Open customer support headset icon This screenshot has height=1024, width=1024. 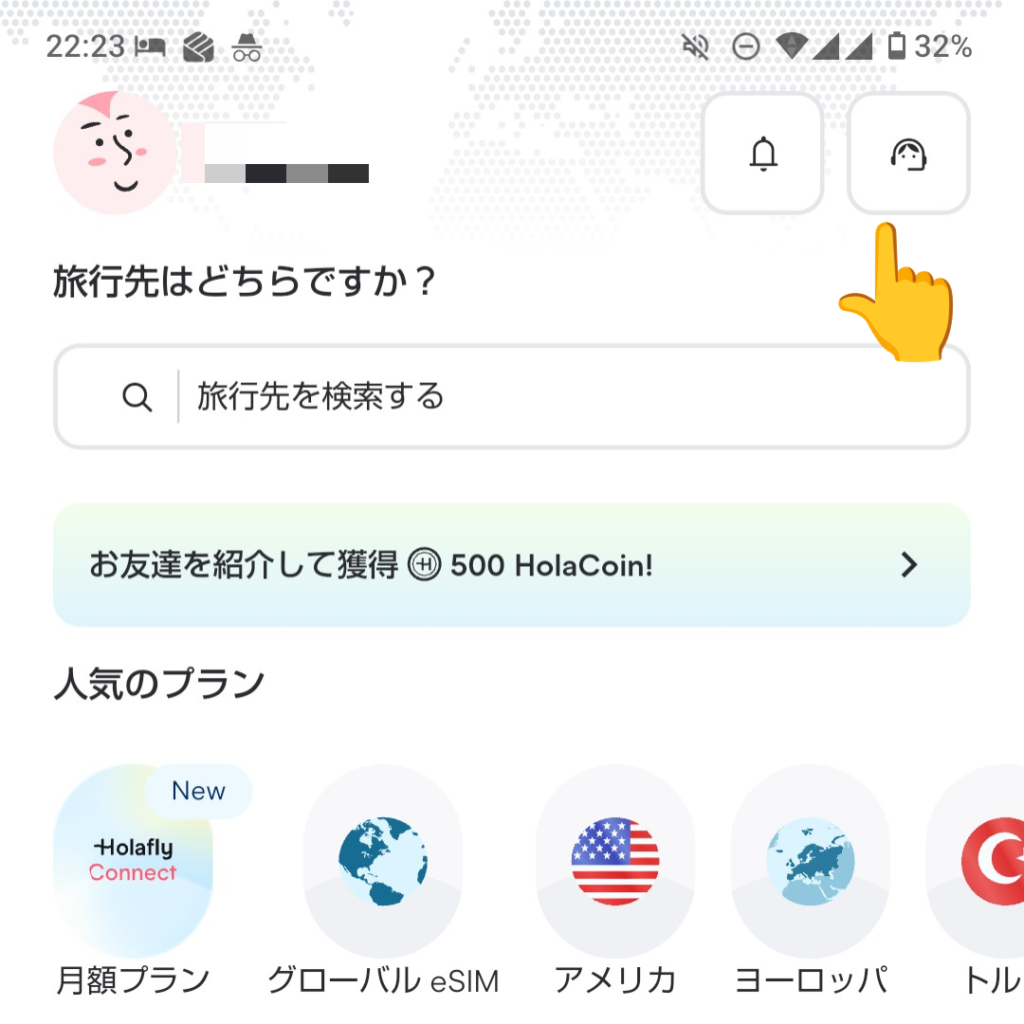click(908, 154)
